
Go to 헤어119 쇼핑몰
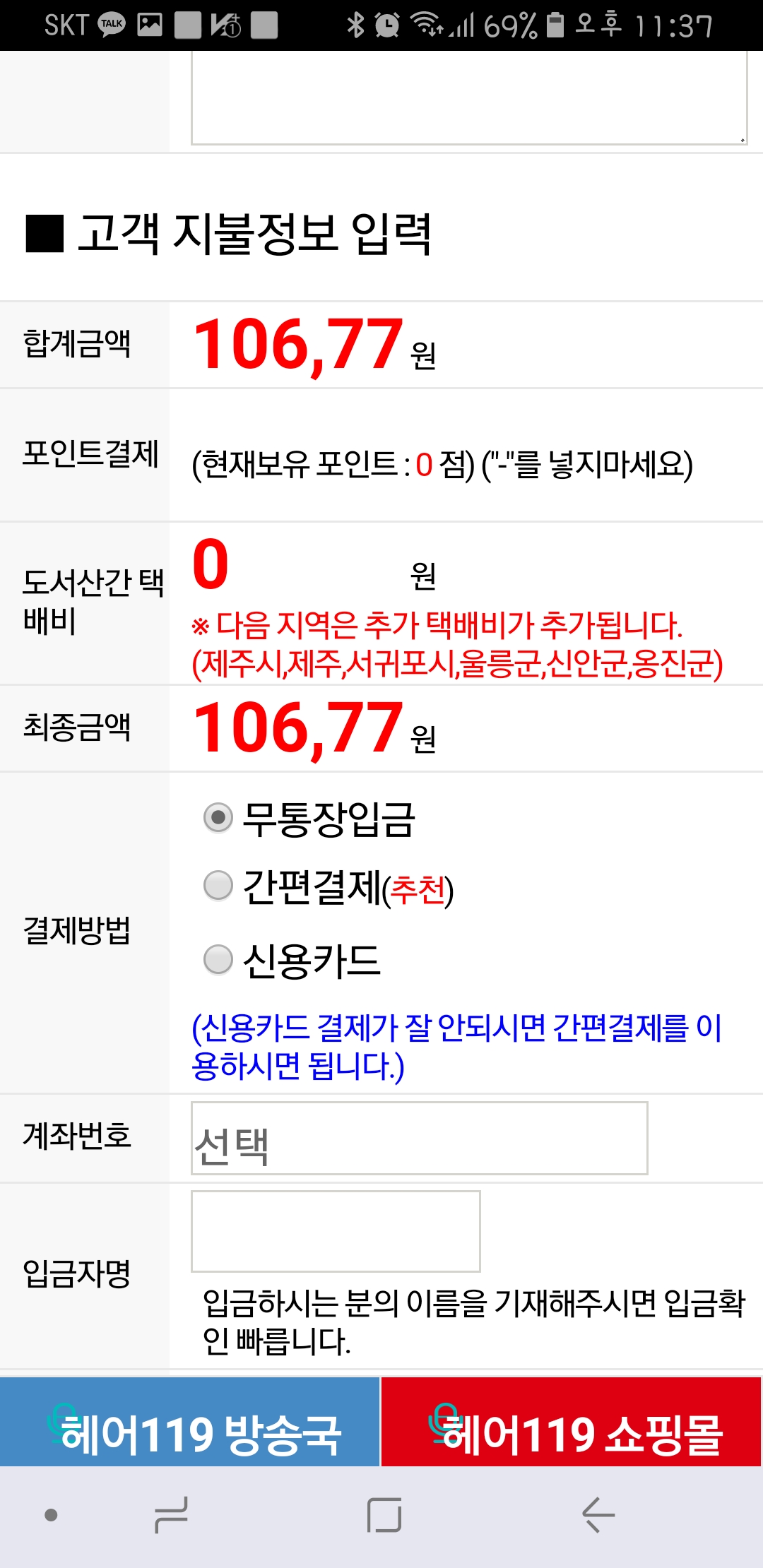pos(571,1421)
